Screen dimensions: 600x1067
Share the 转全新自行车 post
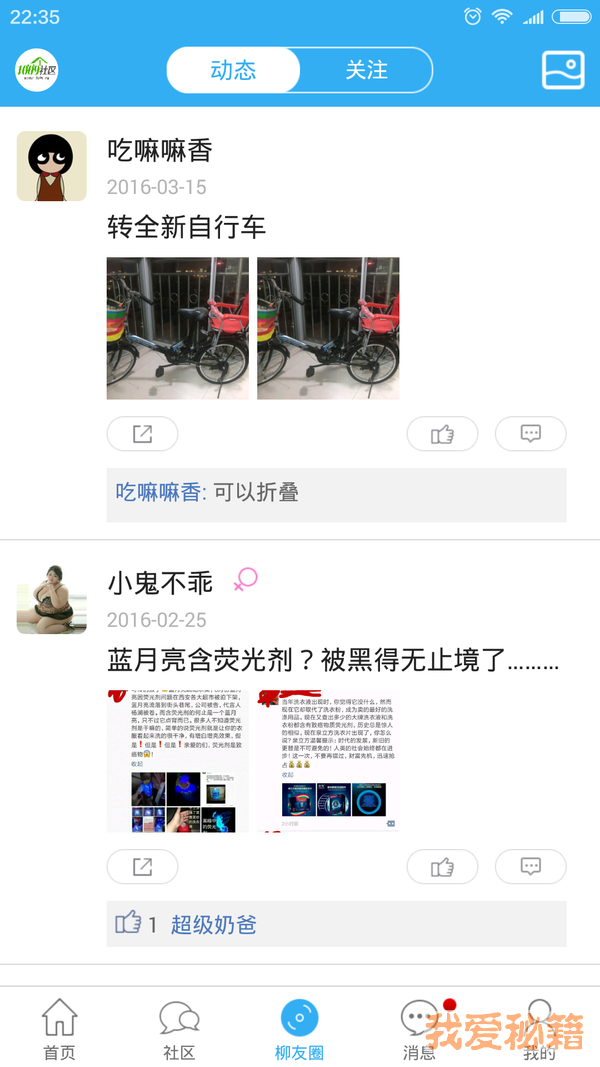coord(142,434)
